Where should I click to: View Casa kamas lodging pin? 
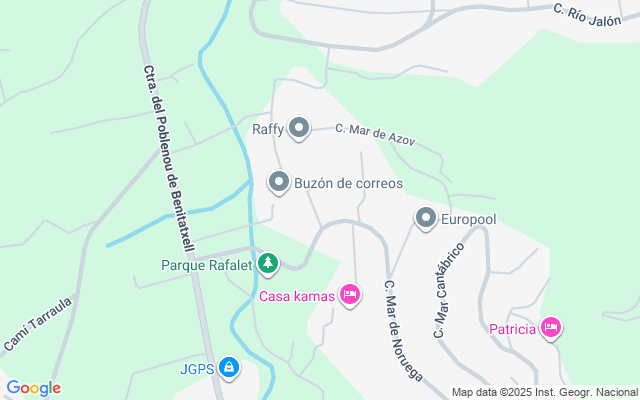point(349,295)
